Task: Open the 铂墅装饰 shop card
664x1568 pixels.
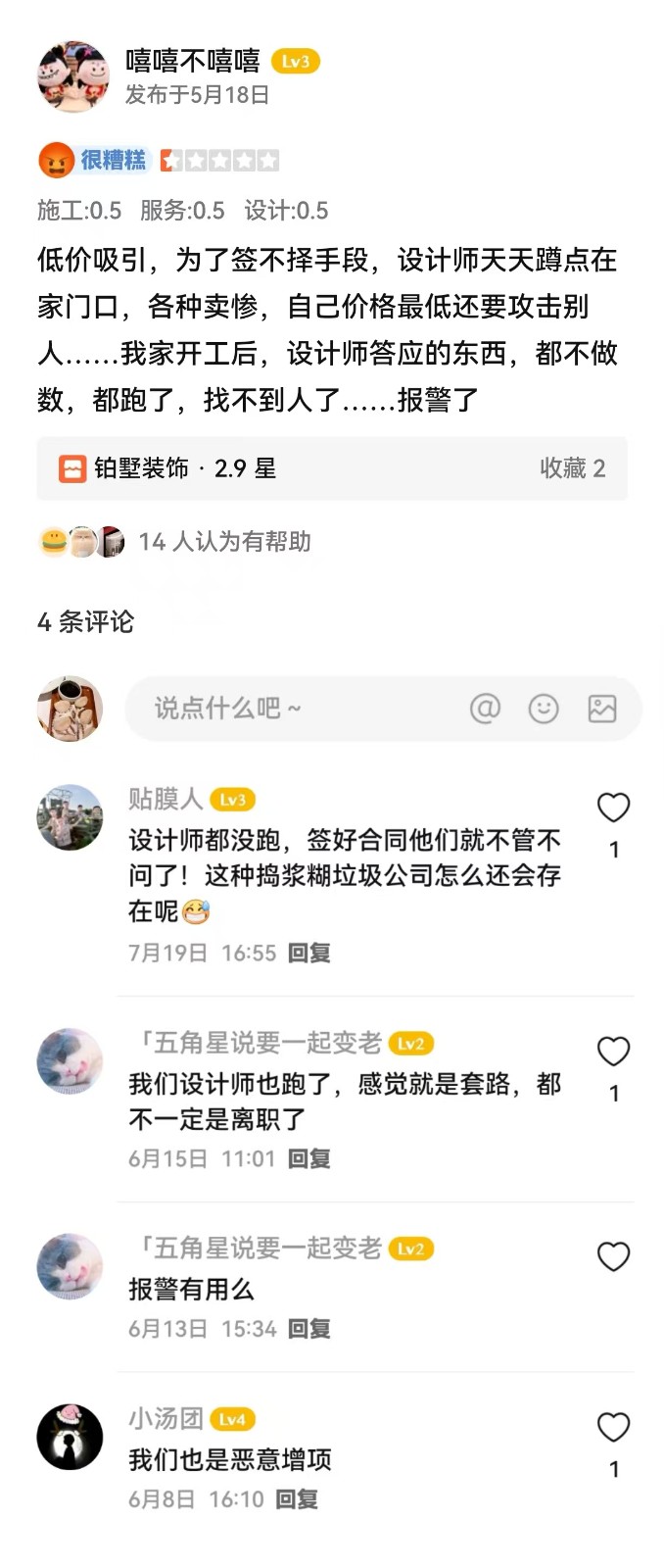Action: point(332,468)
